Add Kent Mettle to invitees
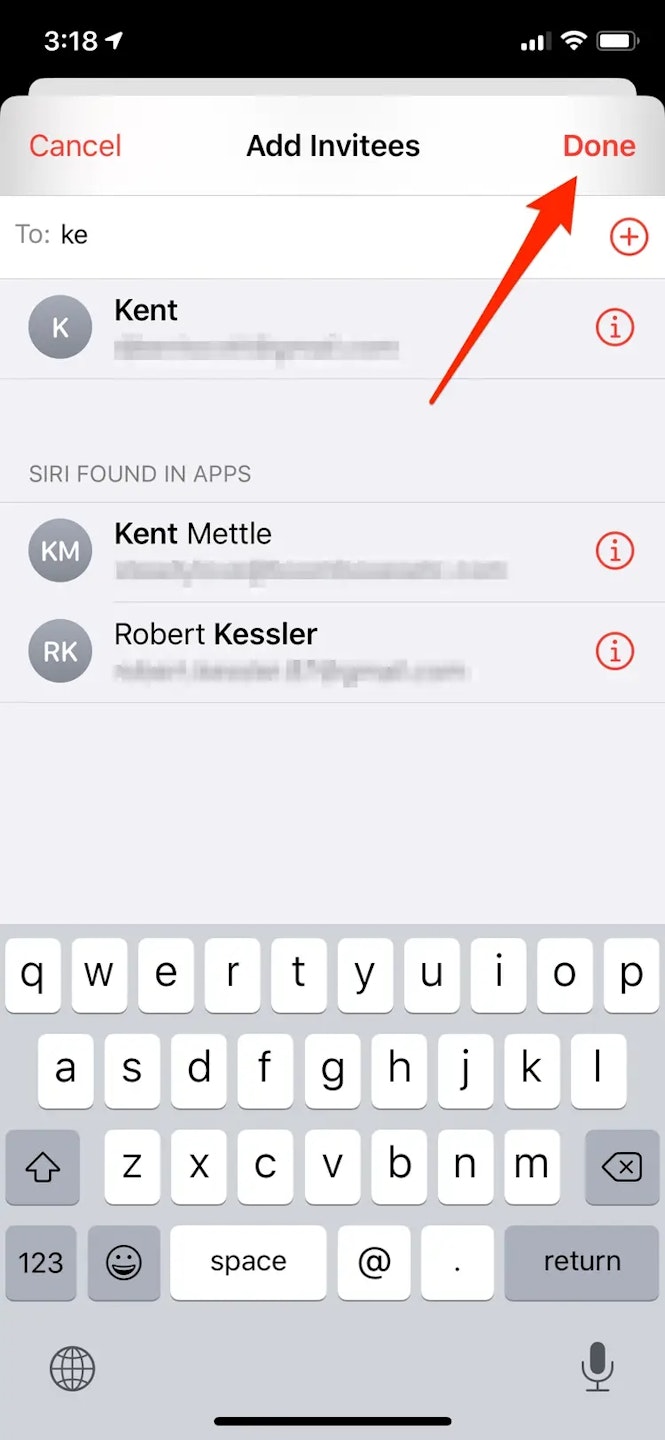This screenshot has width=665, height=1440. pyautogui.click(x=300, y=550)
